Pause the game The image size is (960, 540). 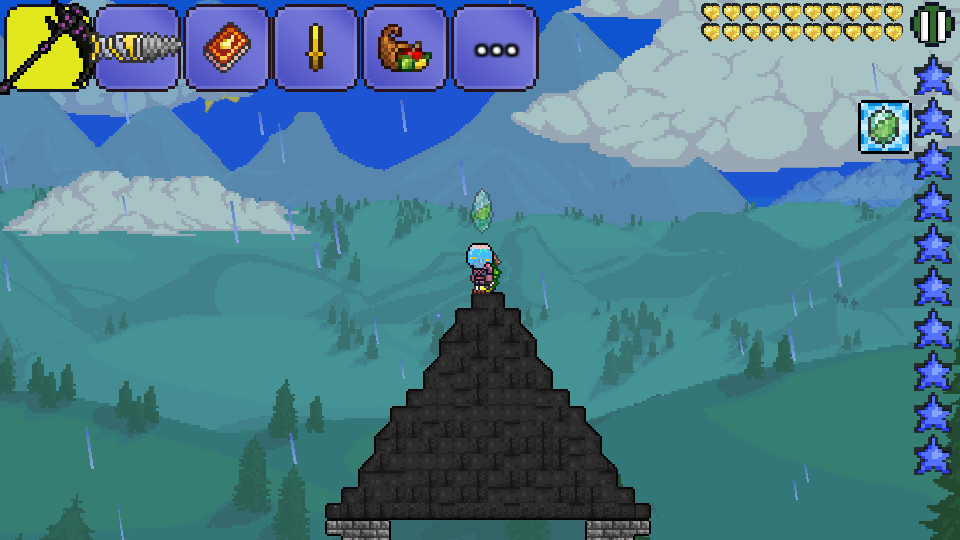(x=933, y=22)
